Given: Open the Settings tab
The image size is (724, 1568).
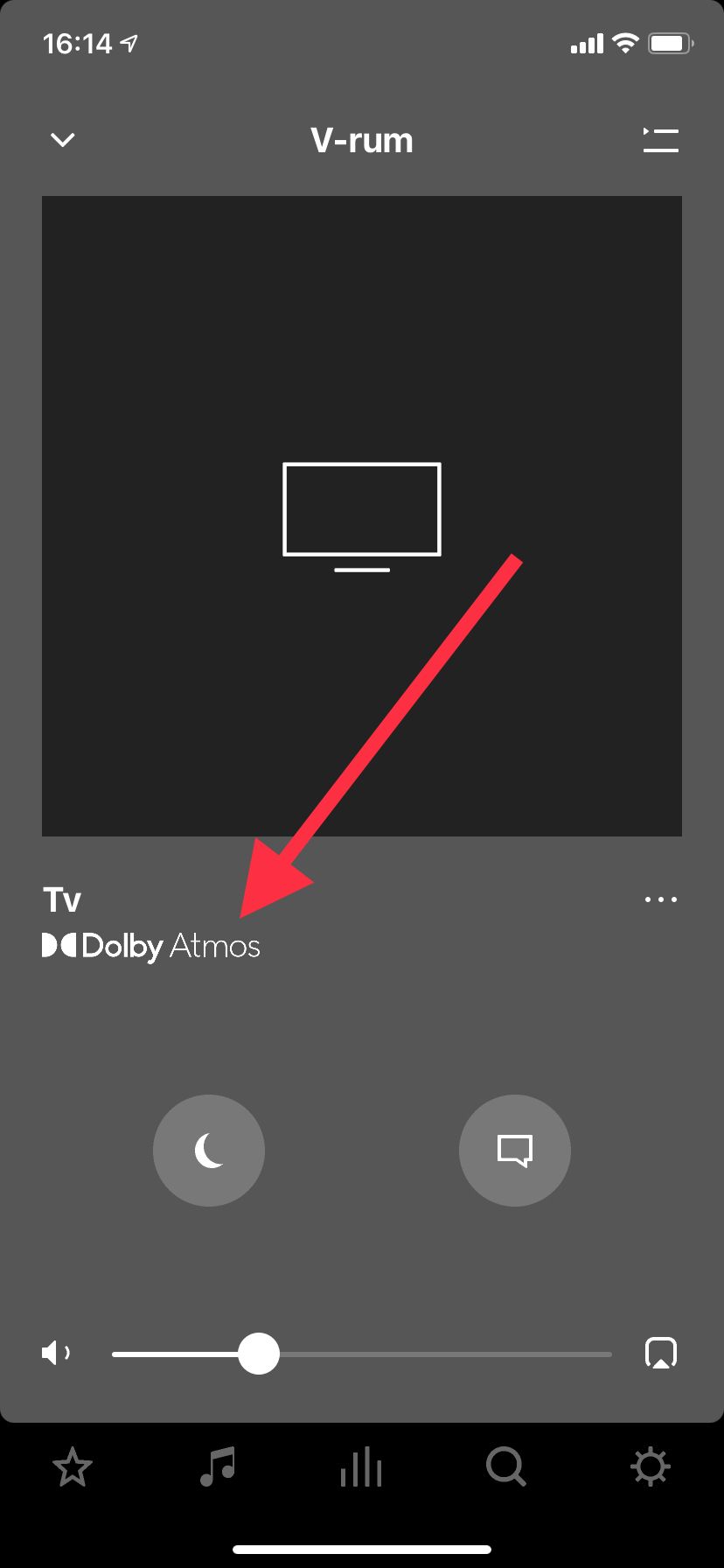Looking at the screenshot, I should point(651,1467).
